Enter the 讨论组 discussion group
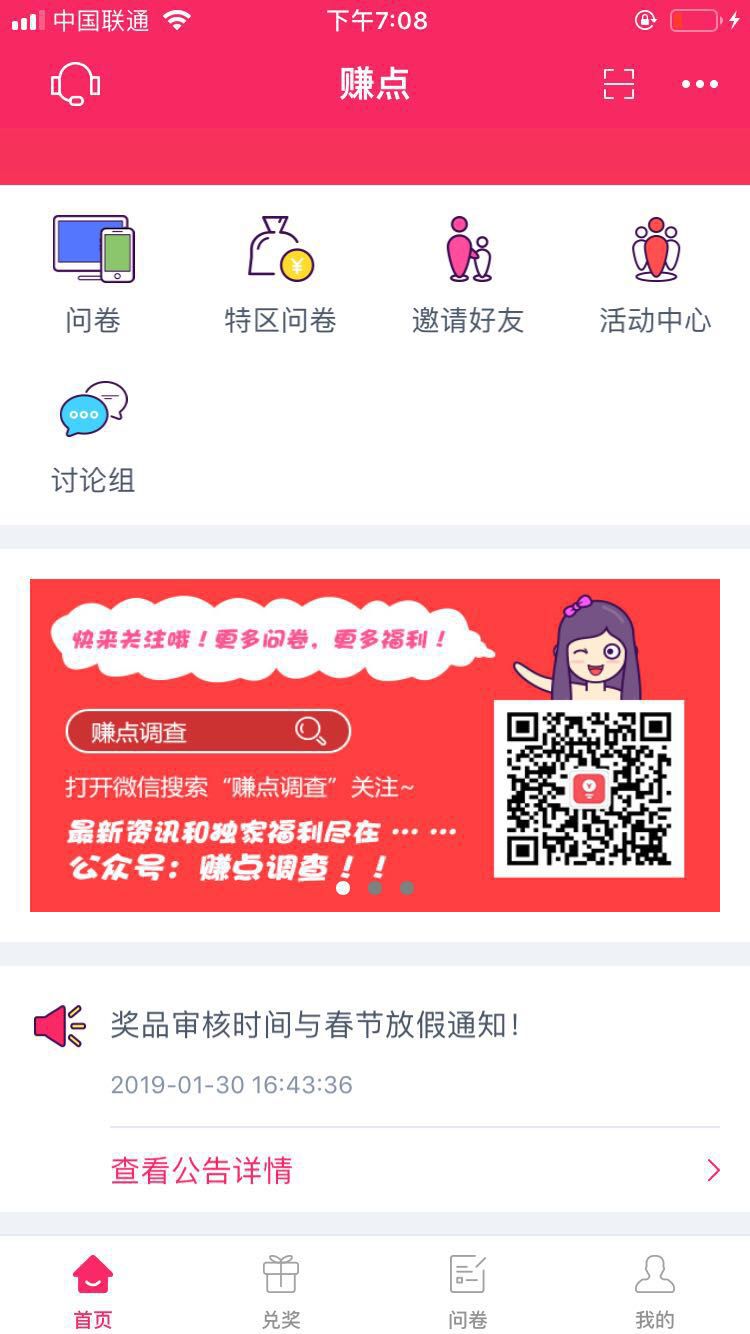This screenshot has height=1334, width=750. click(93, 408)
